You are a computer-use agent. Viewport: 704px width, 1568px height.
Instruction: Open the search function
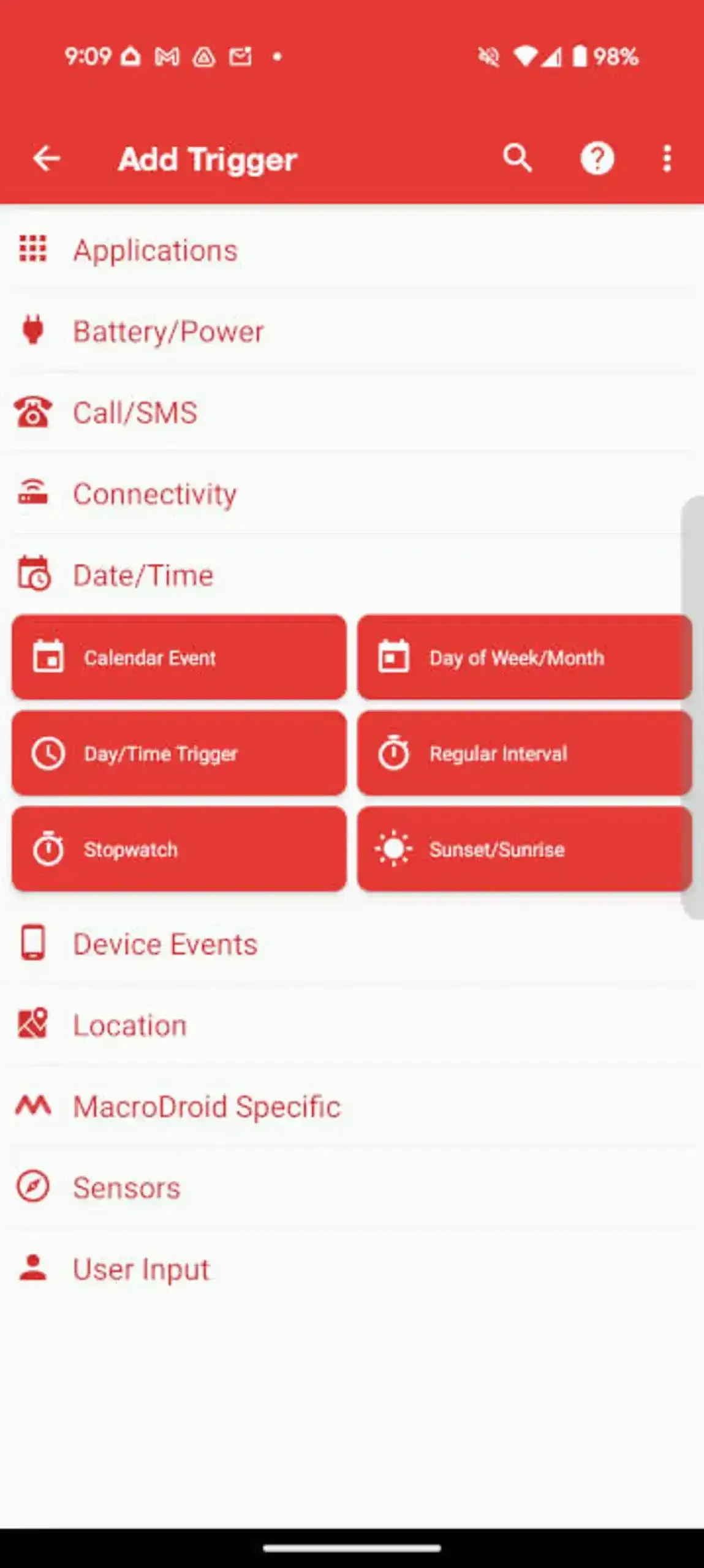point(517,159)
